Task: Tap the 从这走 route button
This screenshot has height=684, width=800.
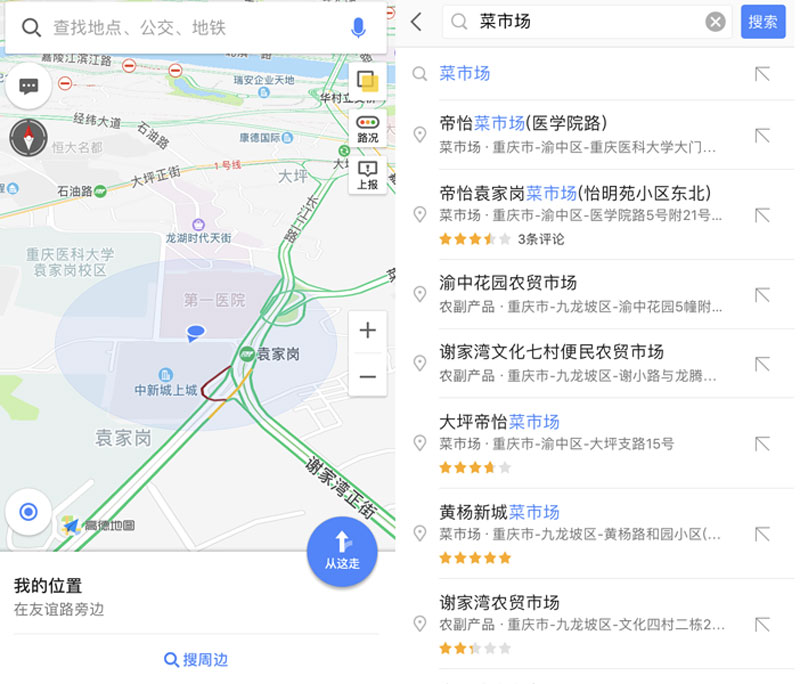Action: (342, 550)
